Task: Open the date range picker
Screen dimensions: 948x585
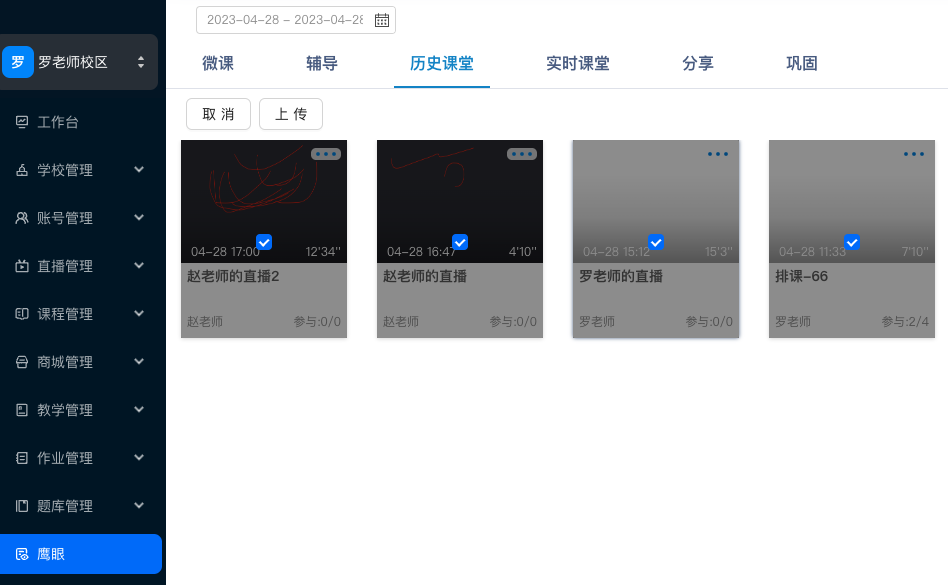Action: 295,20
